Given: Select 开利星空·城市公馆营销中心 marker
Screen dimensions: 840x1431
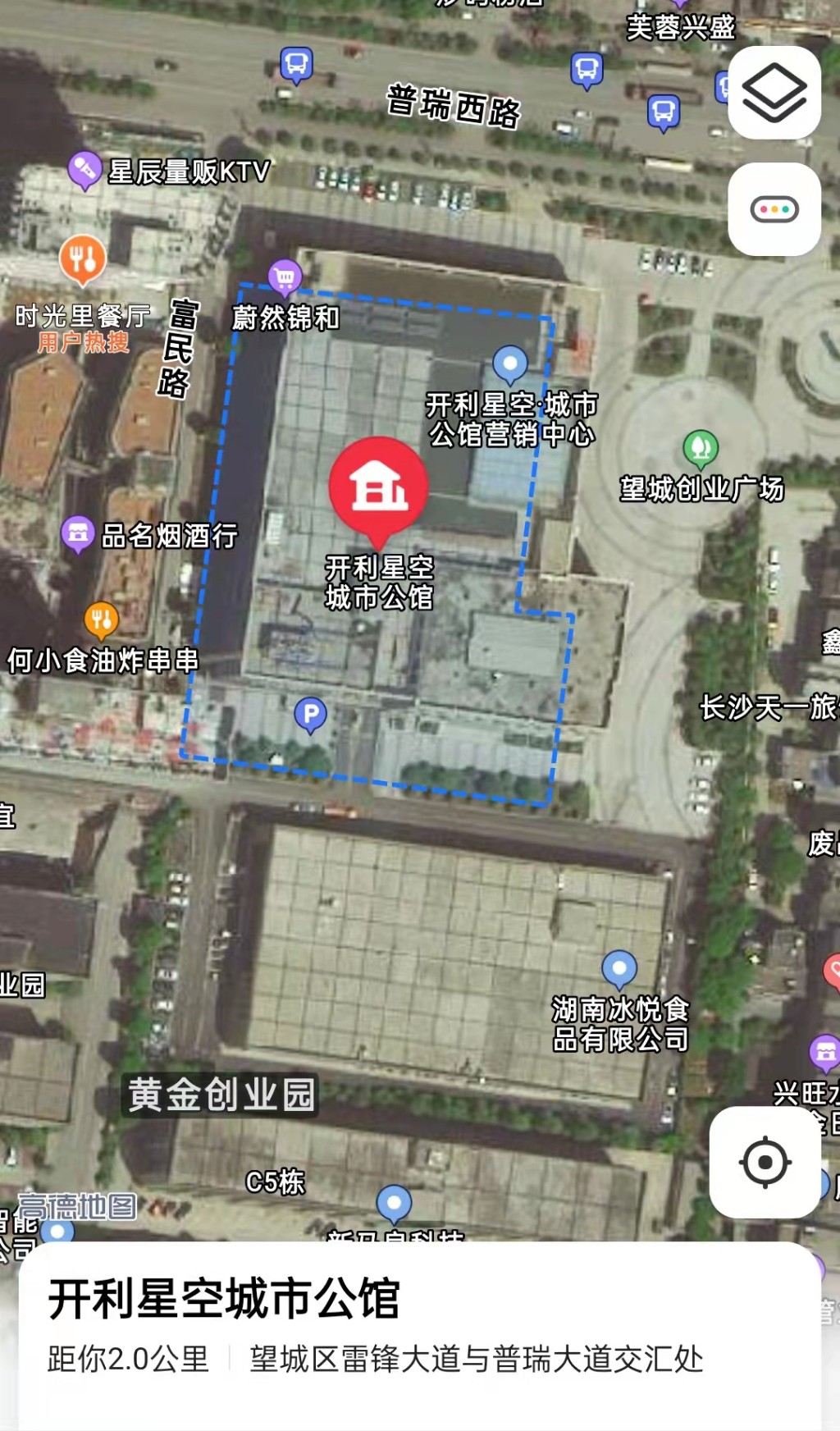Looking at the screenshot, I should 509,363.
